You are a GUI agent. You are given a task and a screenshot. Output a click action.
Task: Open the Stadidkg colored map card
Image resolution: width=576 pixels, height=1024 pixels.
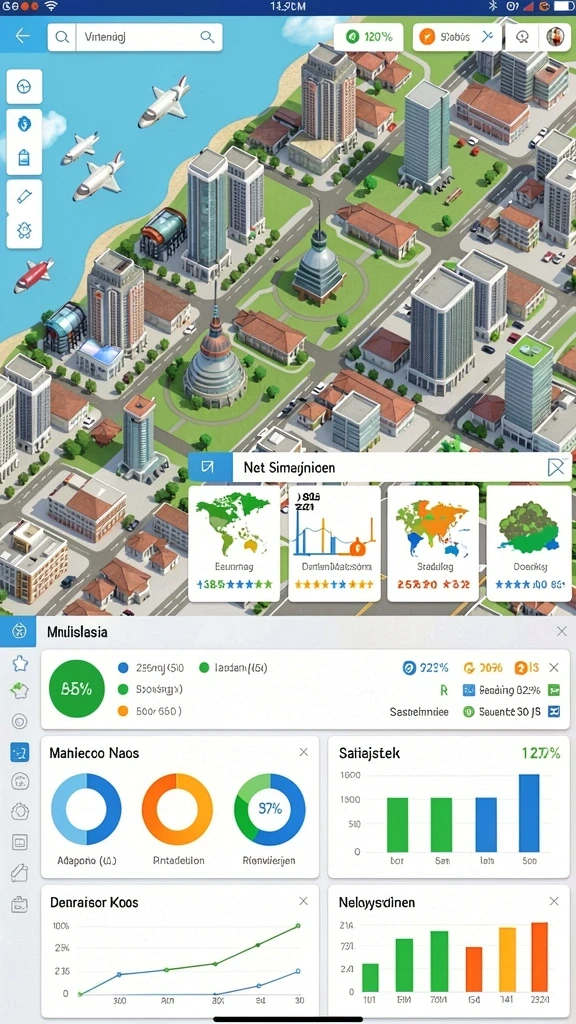[433, 543]
